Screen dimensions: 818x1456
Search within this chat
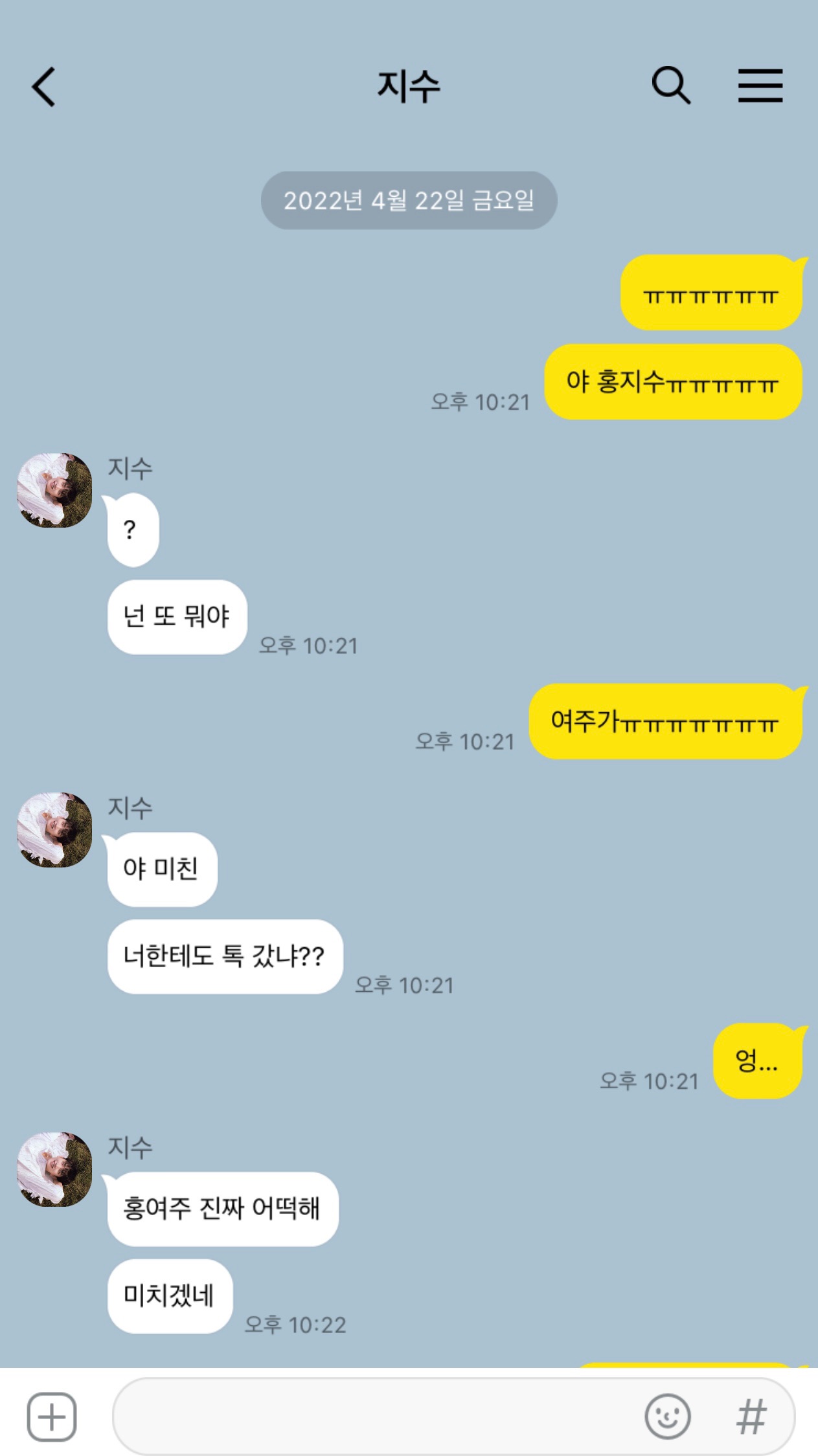point(670,85)
